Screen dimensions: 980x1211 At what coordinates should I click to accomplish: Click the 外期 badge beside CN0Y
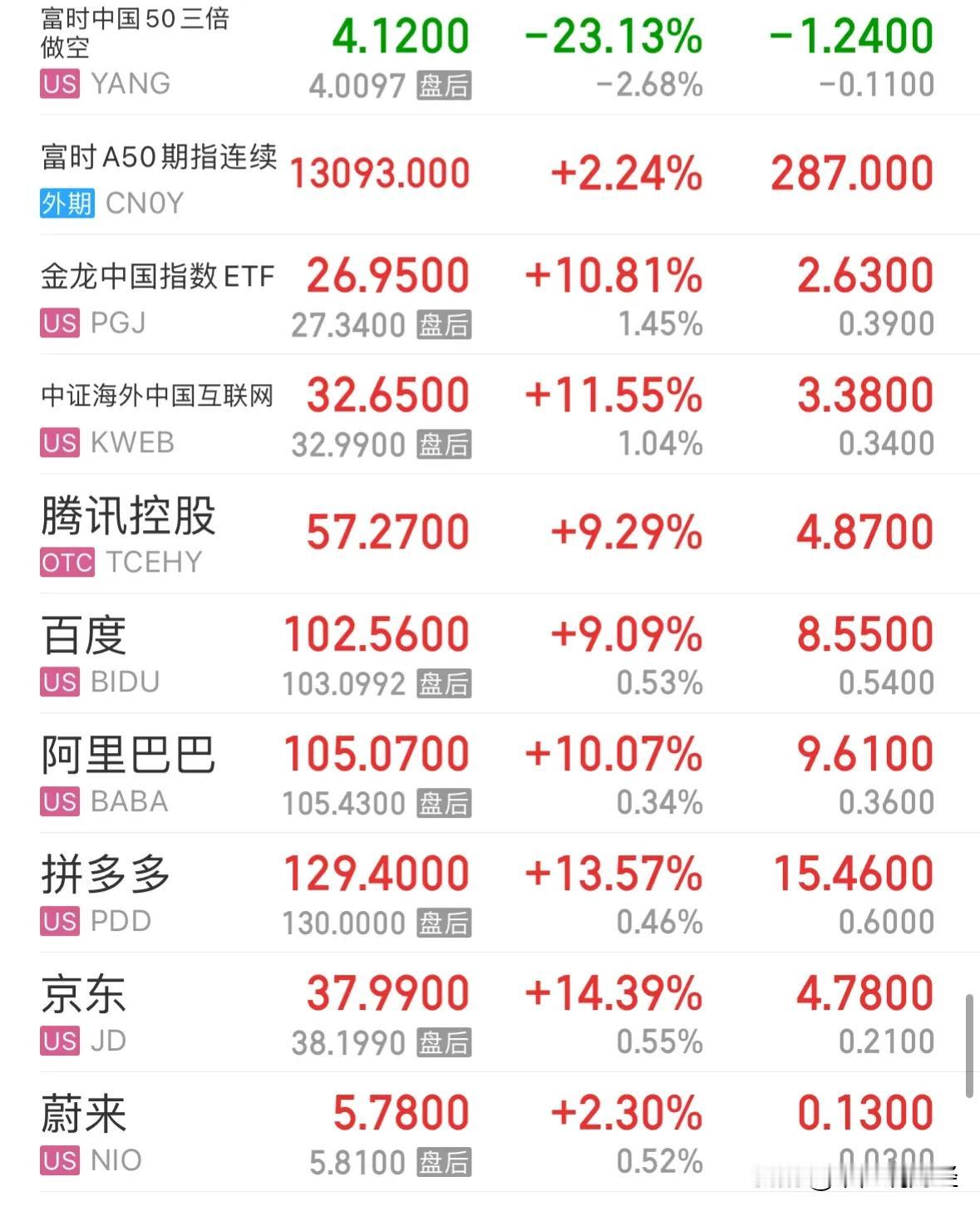point(67,204)
